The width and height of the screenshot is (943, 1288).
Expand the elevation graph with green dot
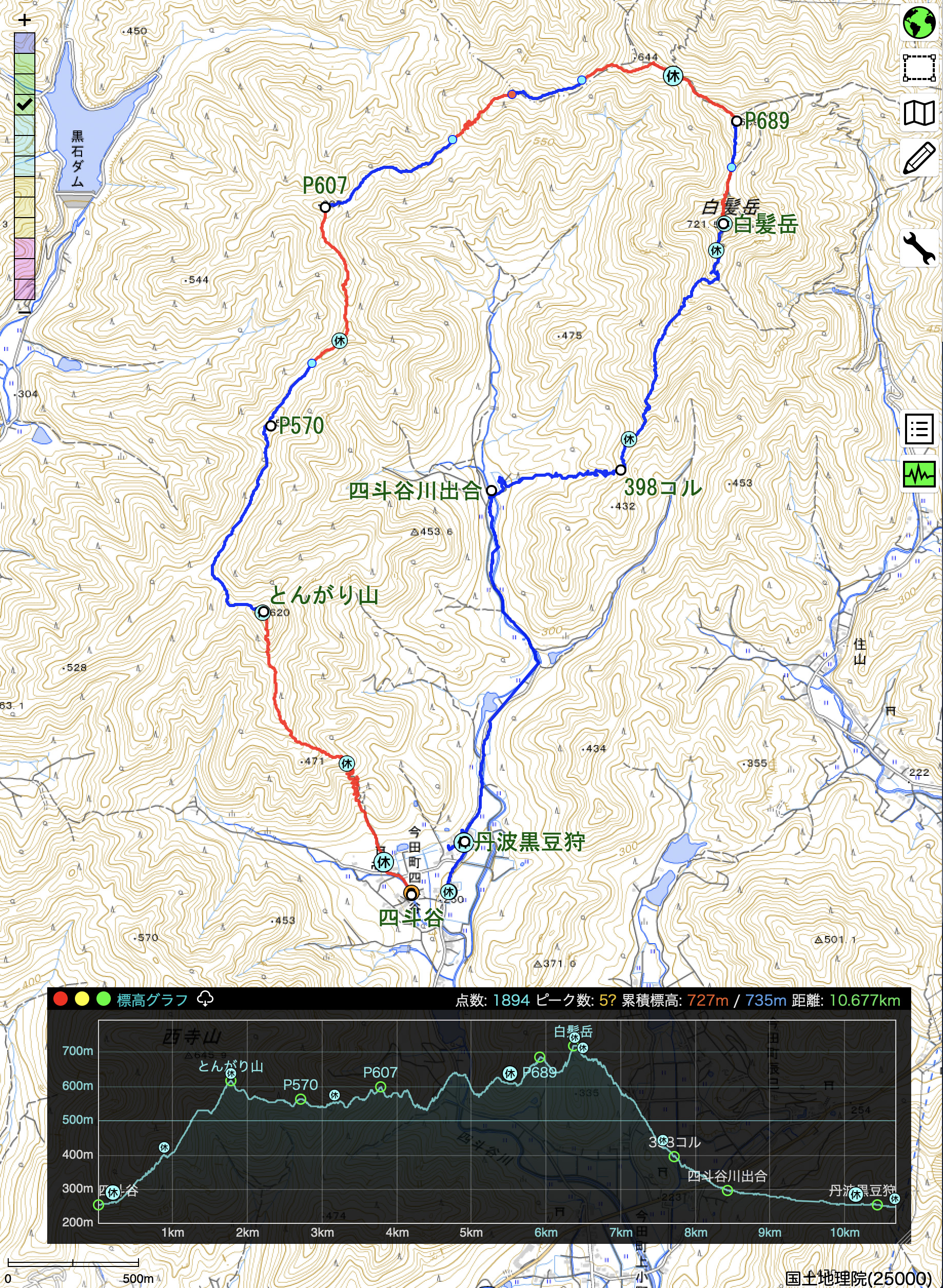(103, 999)
